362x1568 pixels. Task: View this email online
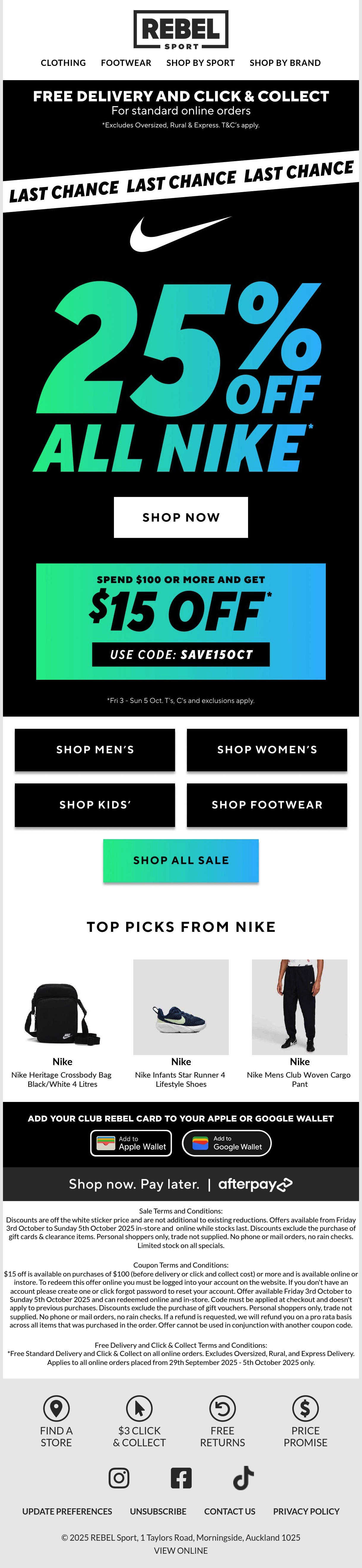pos(181,1550)
